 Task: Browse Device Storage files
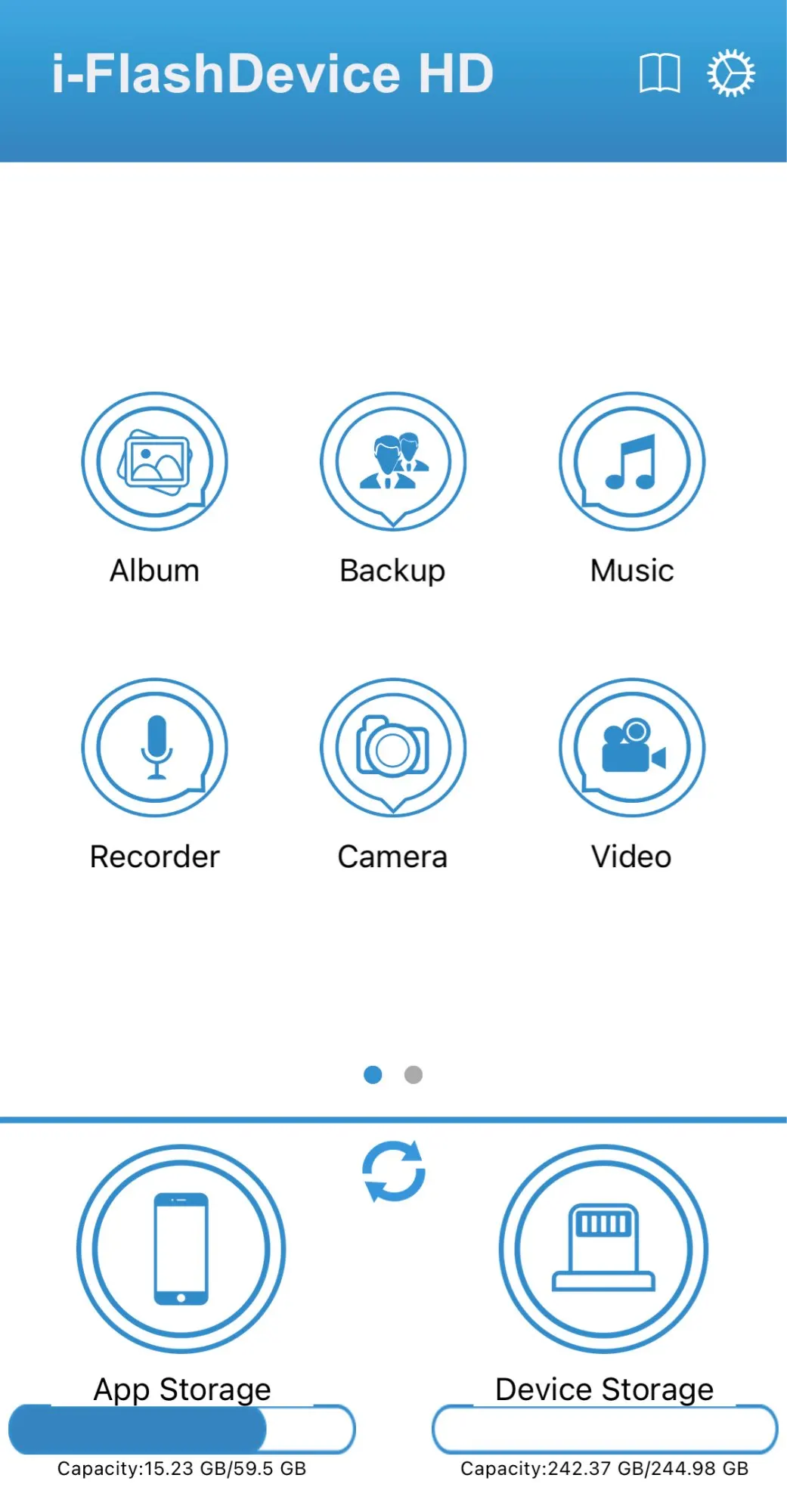pyautogui.click(x=603, y=1249)
